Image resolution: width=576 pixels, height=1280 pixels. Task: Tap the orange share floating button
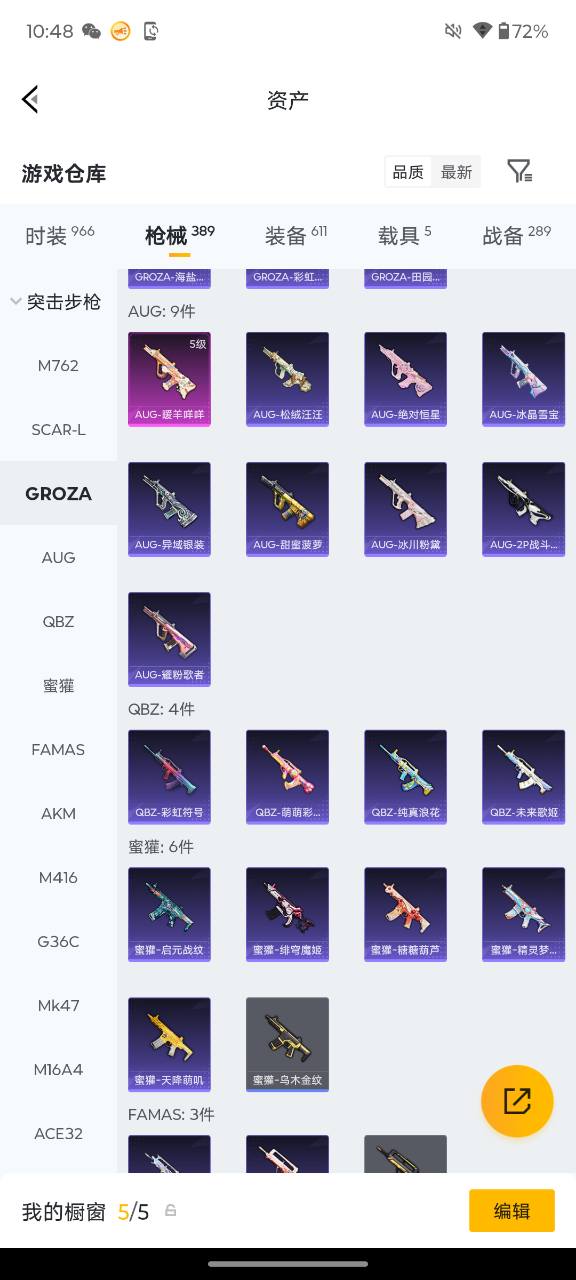coord(517,1101)
